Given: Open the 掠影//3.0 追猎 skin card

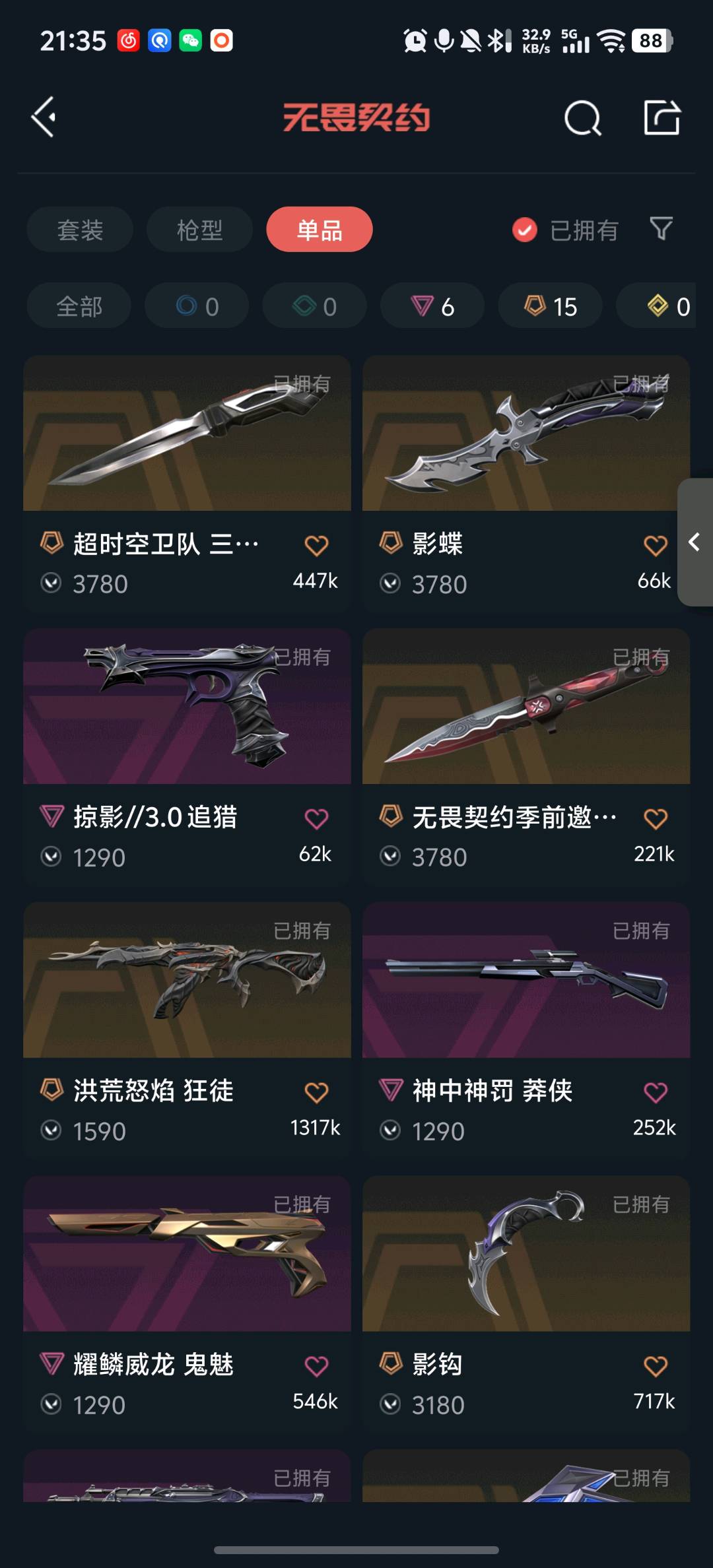Looking at the screenshot, I should click(x=187, y=757).
